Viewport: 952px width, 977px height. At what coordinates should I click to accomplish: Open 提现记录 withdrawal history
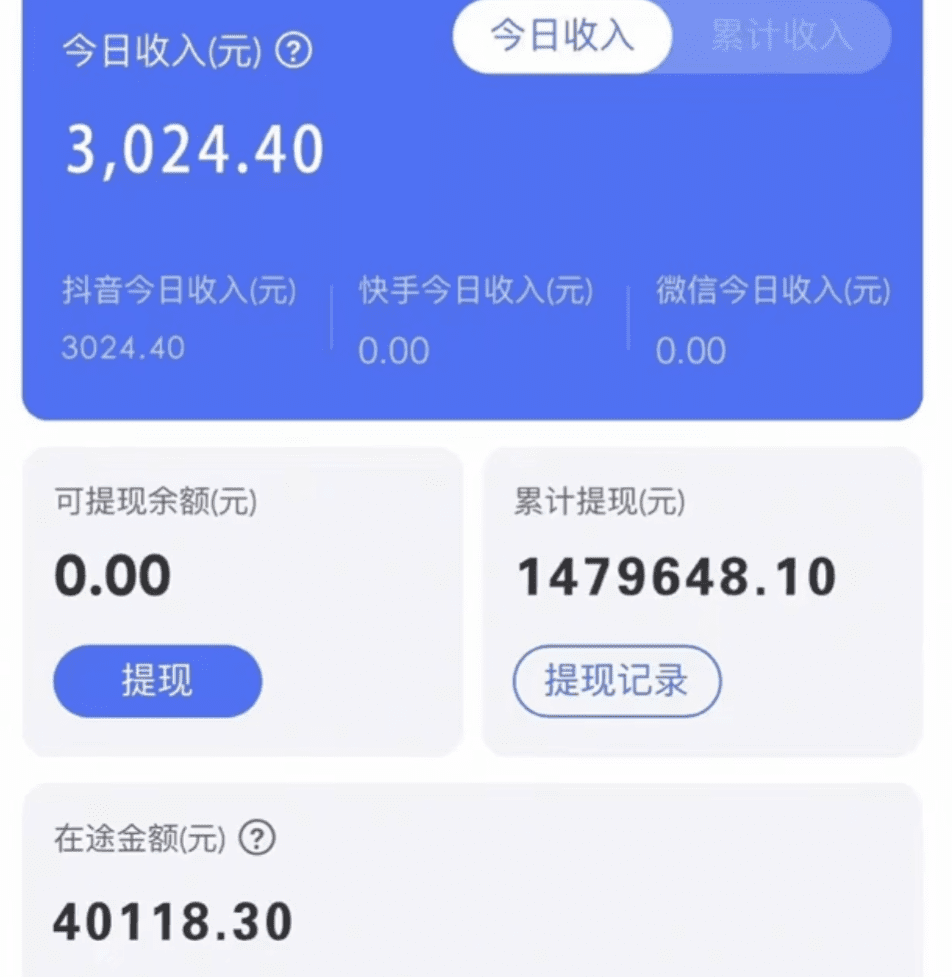tap(616, 681)
